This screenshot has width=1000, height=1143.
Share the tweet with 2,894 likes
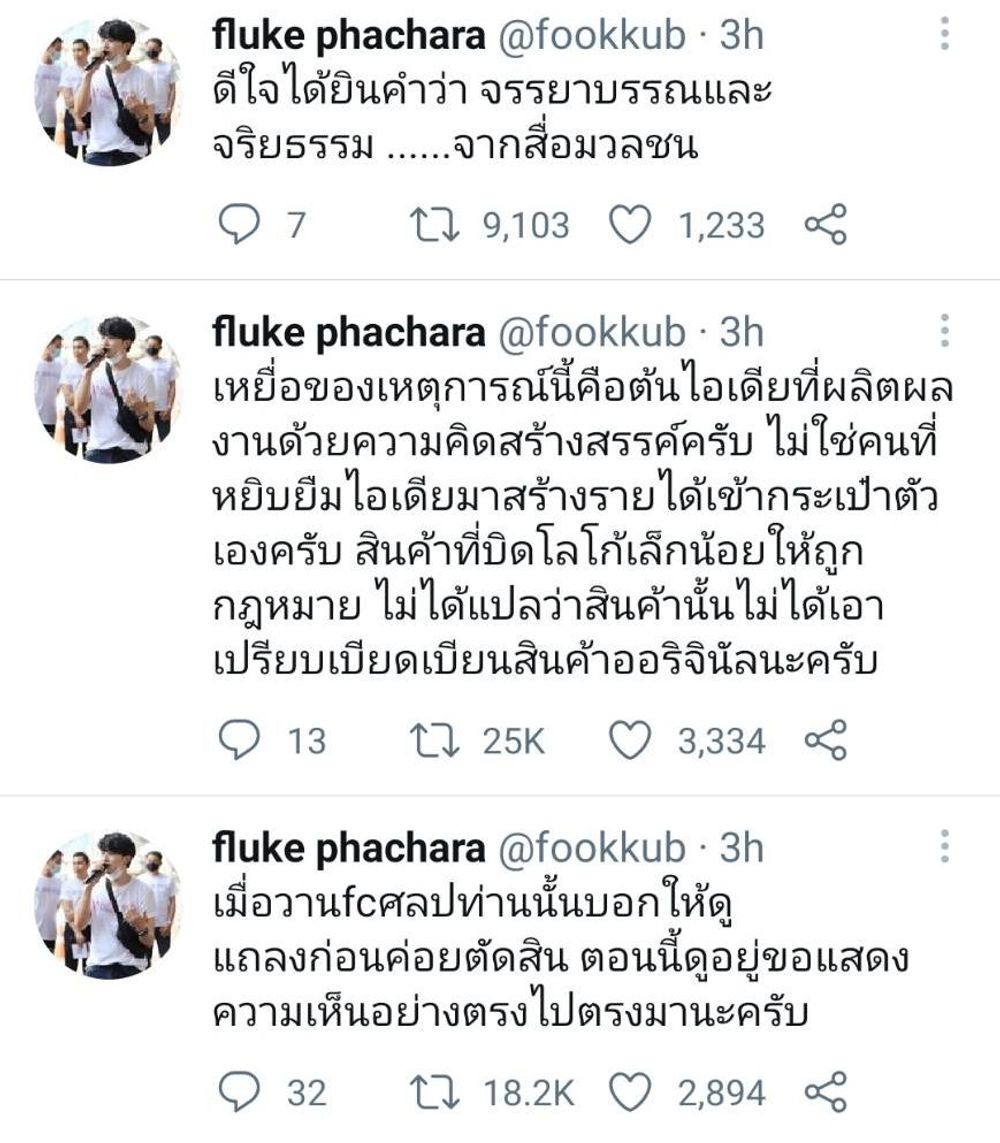(x=826, y=1091)
